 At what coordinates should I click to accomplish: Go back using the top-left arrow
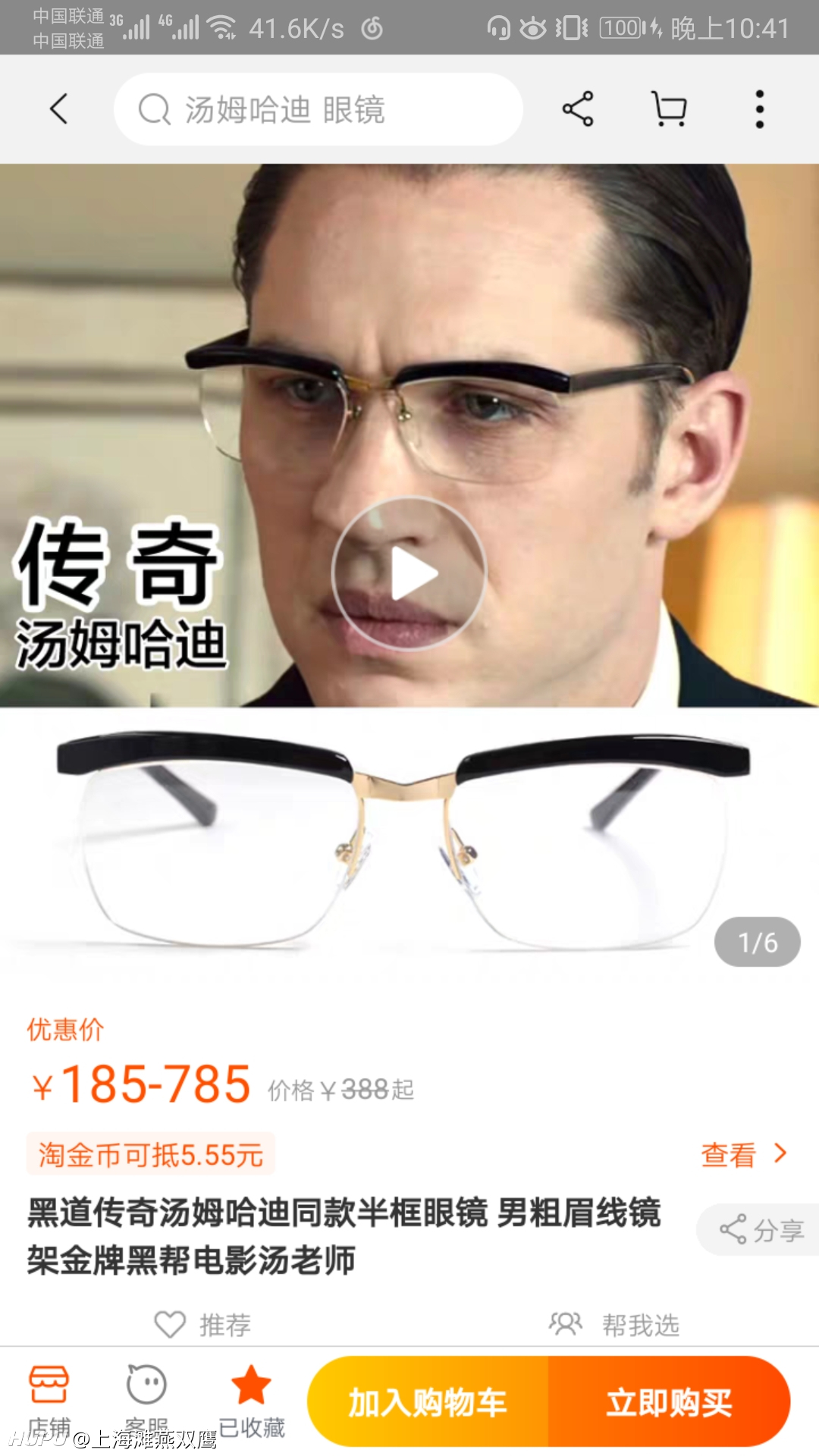coord(59,109)
